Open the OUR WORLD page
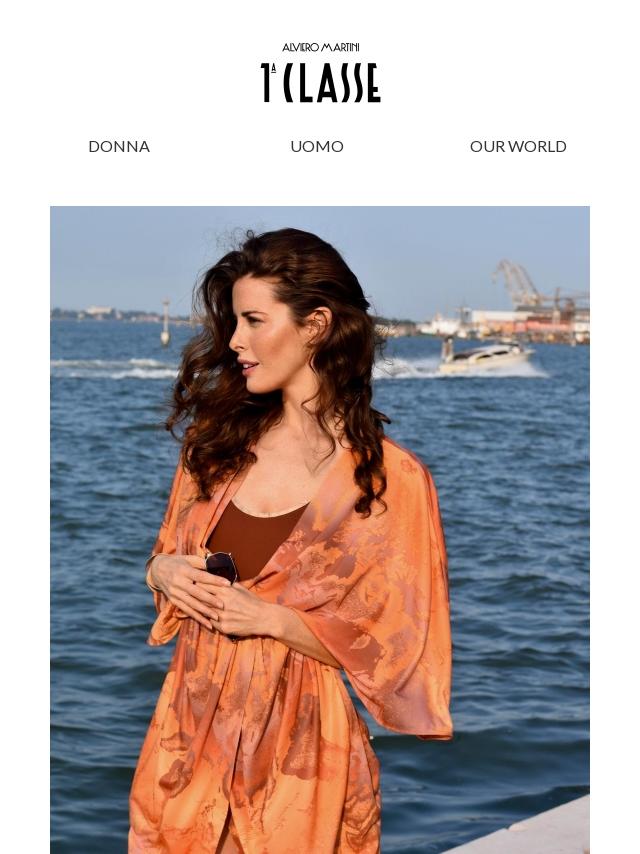Image resolution: width=640 pixels, height=854 pixels. [x=518, y=146]
